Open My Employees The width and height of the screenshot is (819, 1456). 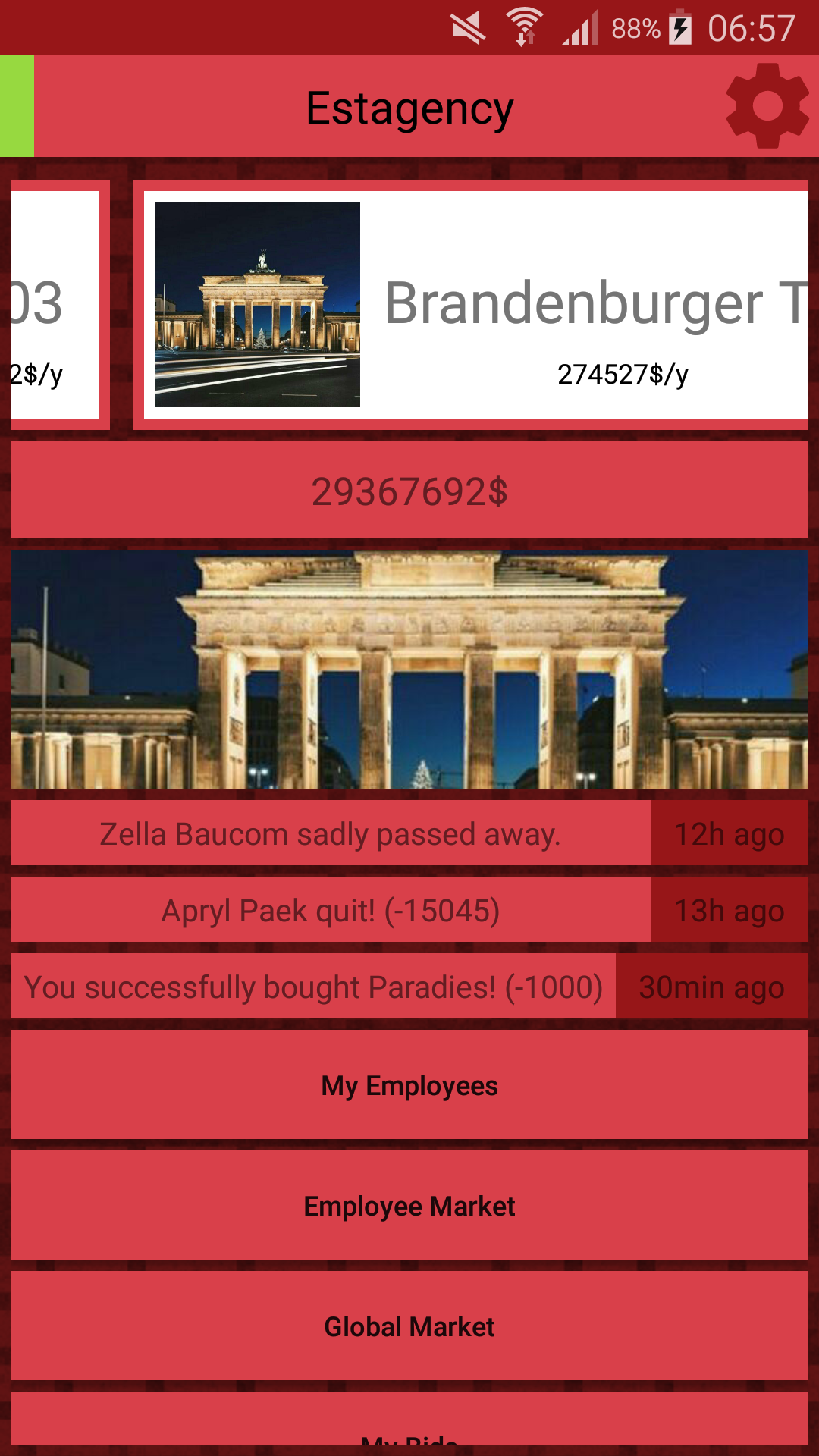(x=409, y=1085)
